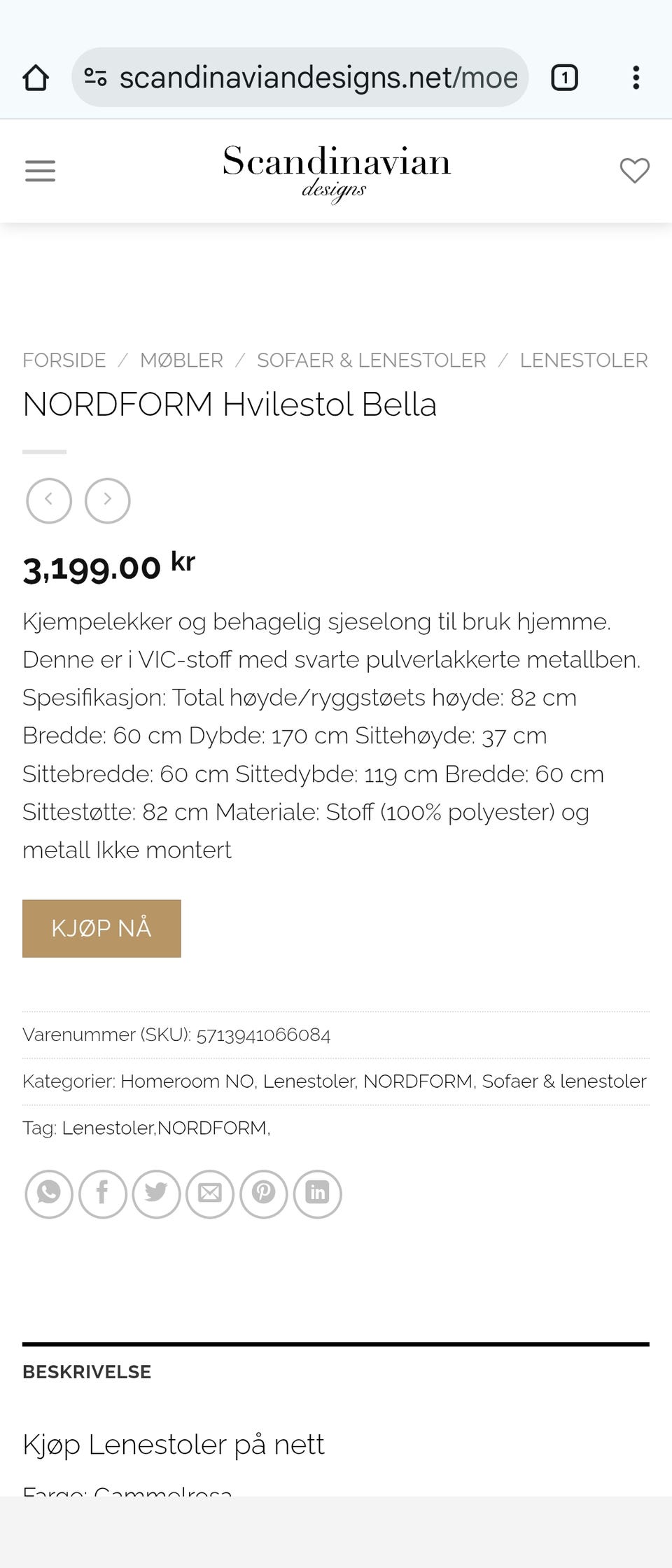Image resolution: width=672 pixels, height=1568 pixels.
Task: Open the hamburger navigation menu
Action: pos(40,170)
